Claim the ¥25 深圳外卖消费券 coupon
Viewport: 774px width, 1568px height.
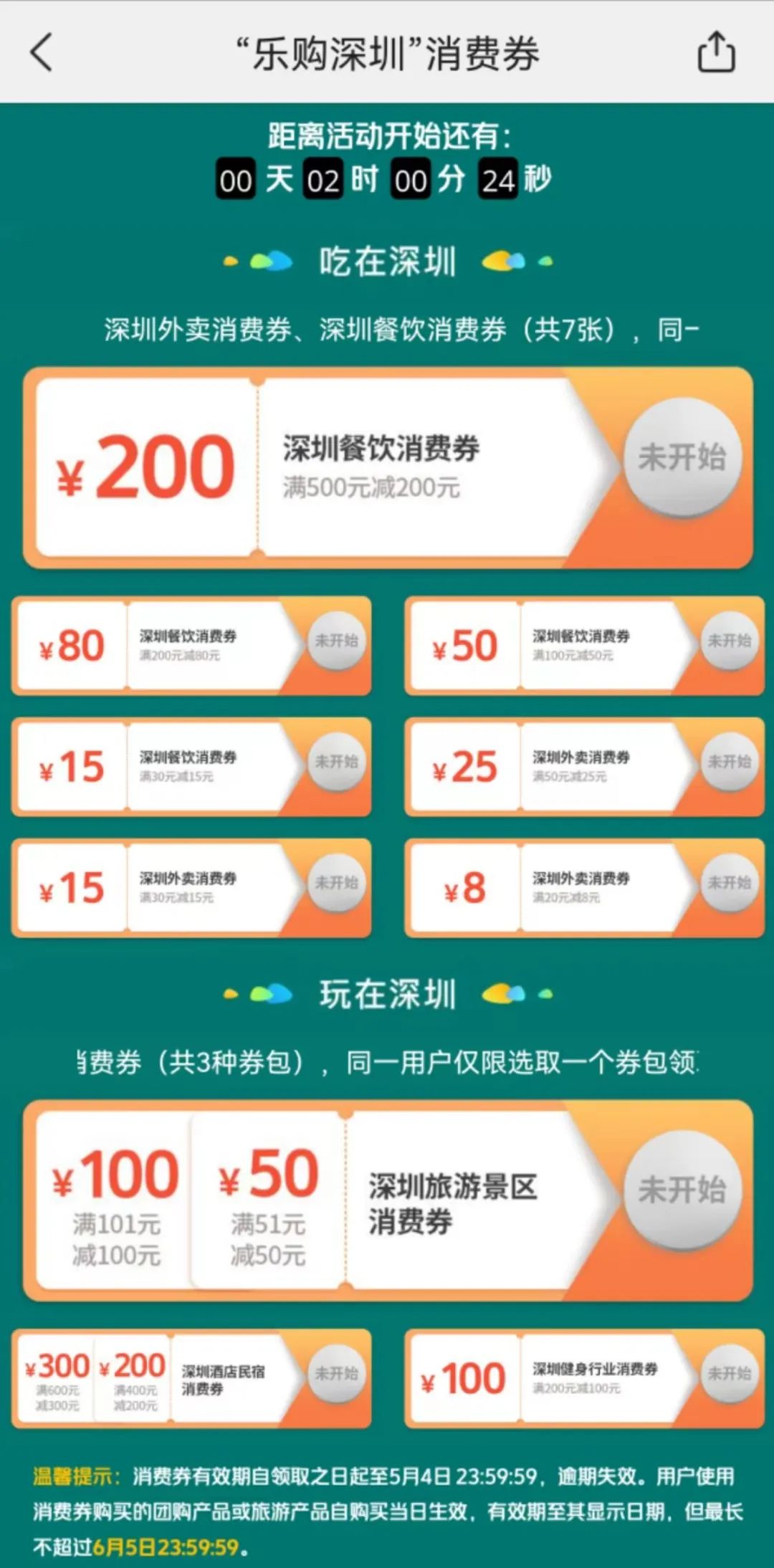coord(729,762)
